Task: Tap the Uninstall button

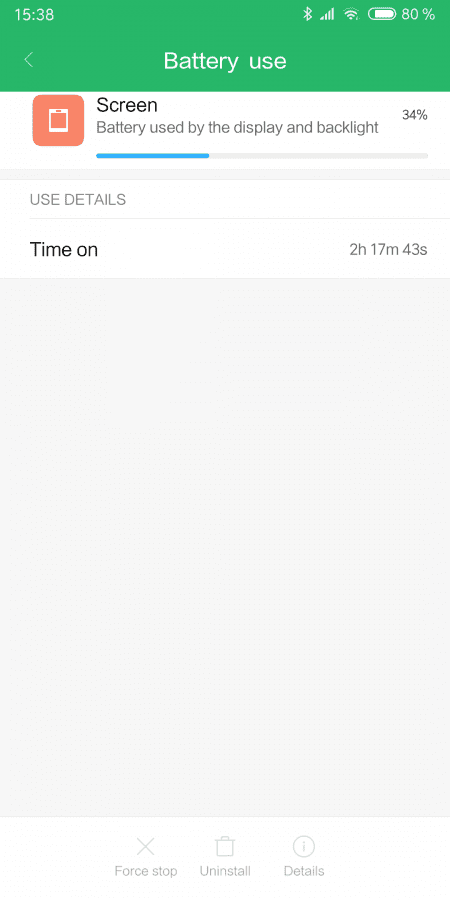Action: (225, 856)
